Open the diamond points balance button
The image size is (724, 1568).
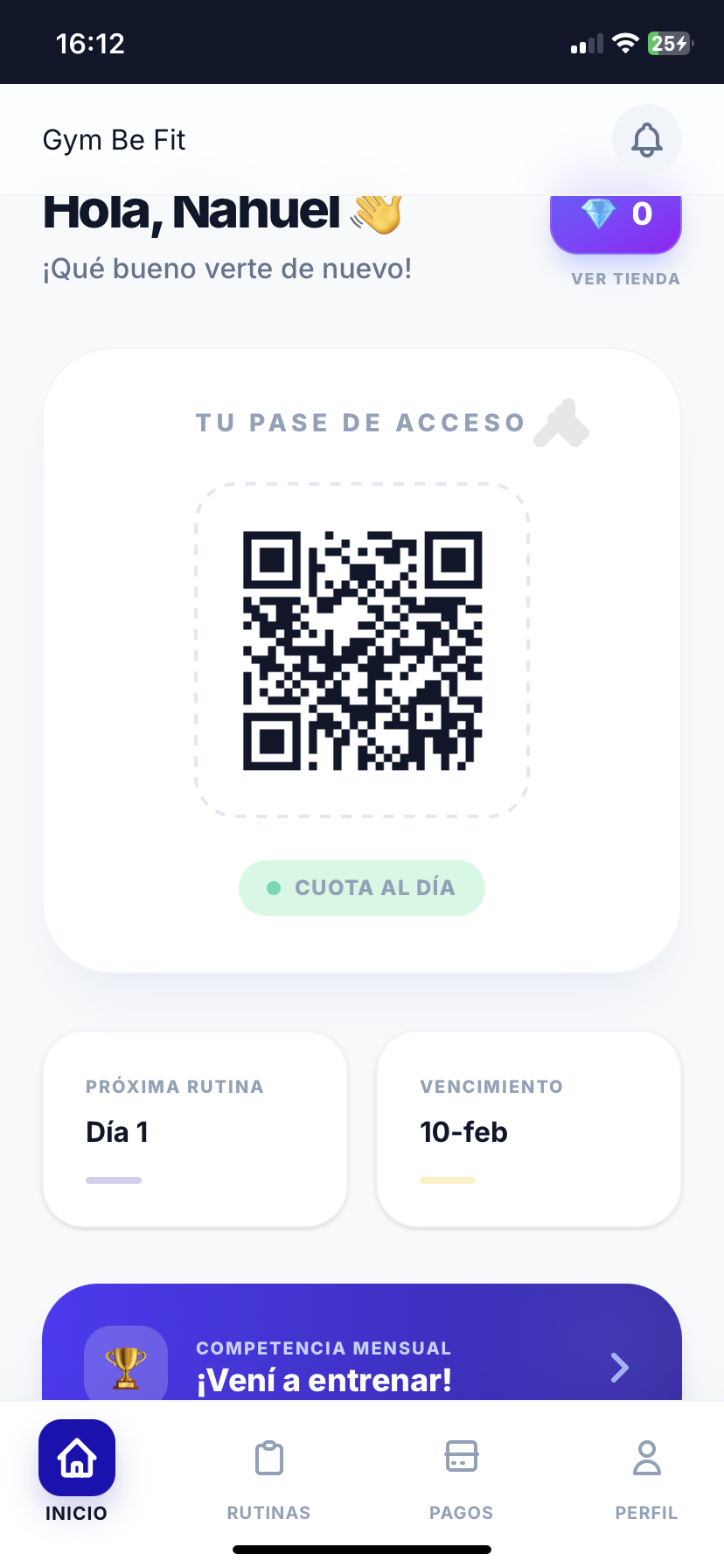point(616,220)
